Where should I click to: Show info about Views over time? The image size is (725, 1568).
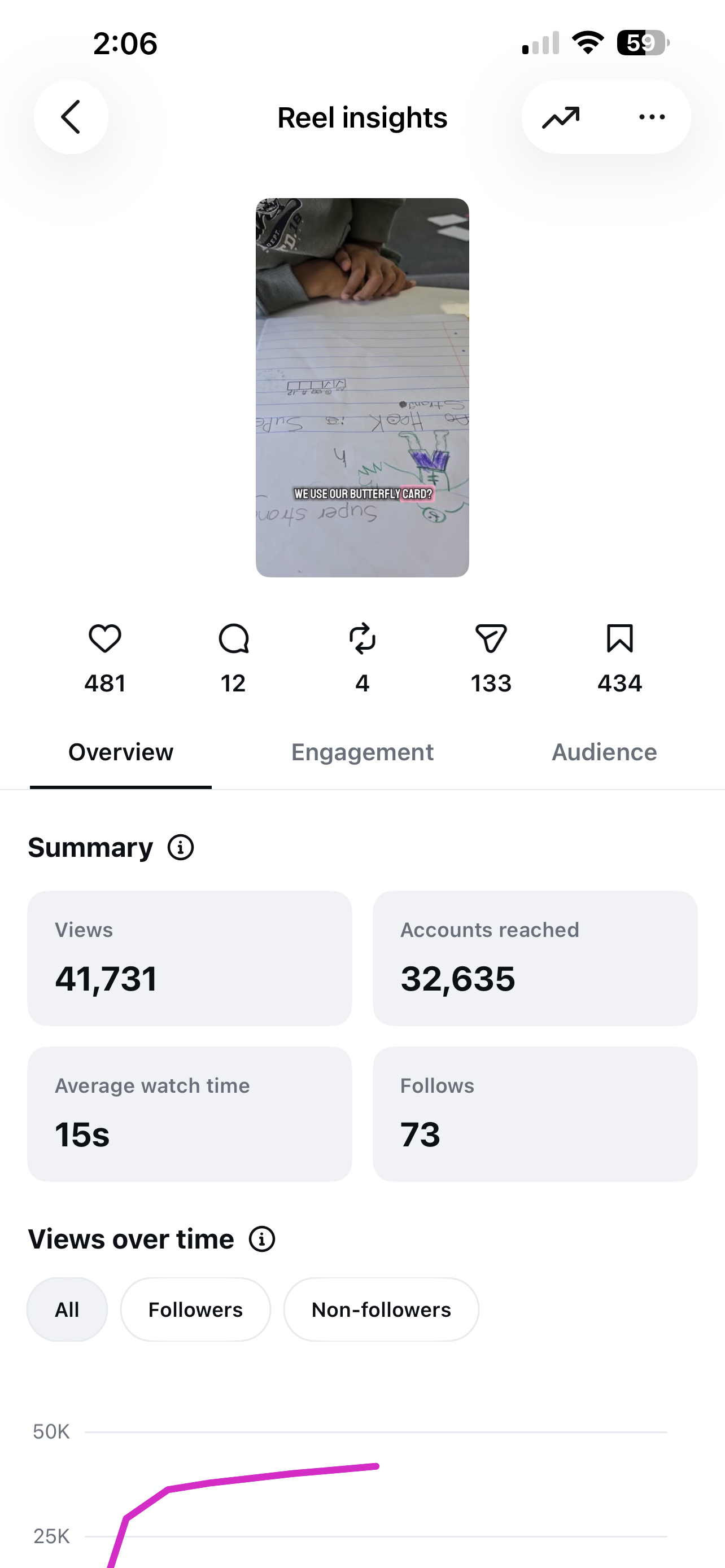(x=263, y=1239)
